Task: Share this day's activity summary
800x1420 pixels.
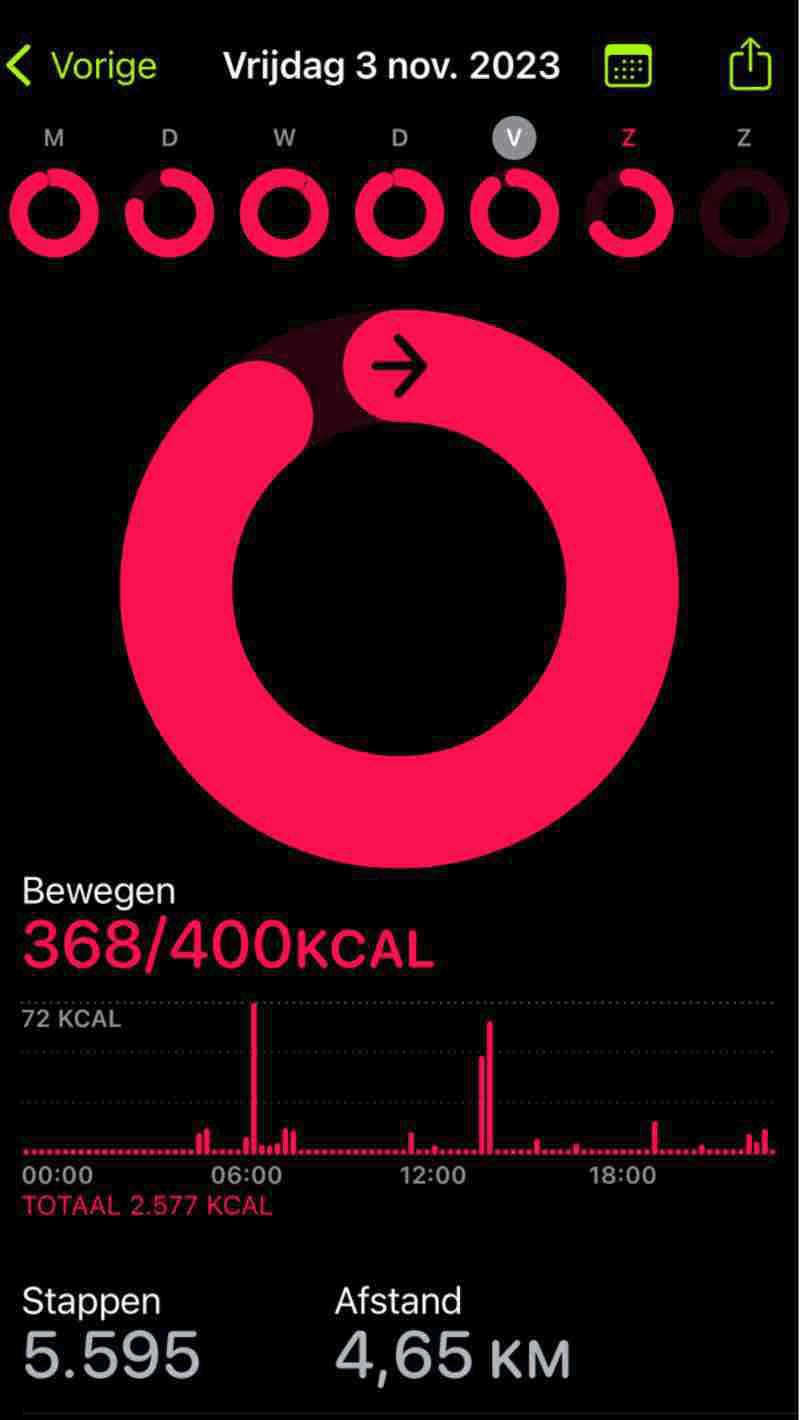Action: click(x=750, y=65)
